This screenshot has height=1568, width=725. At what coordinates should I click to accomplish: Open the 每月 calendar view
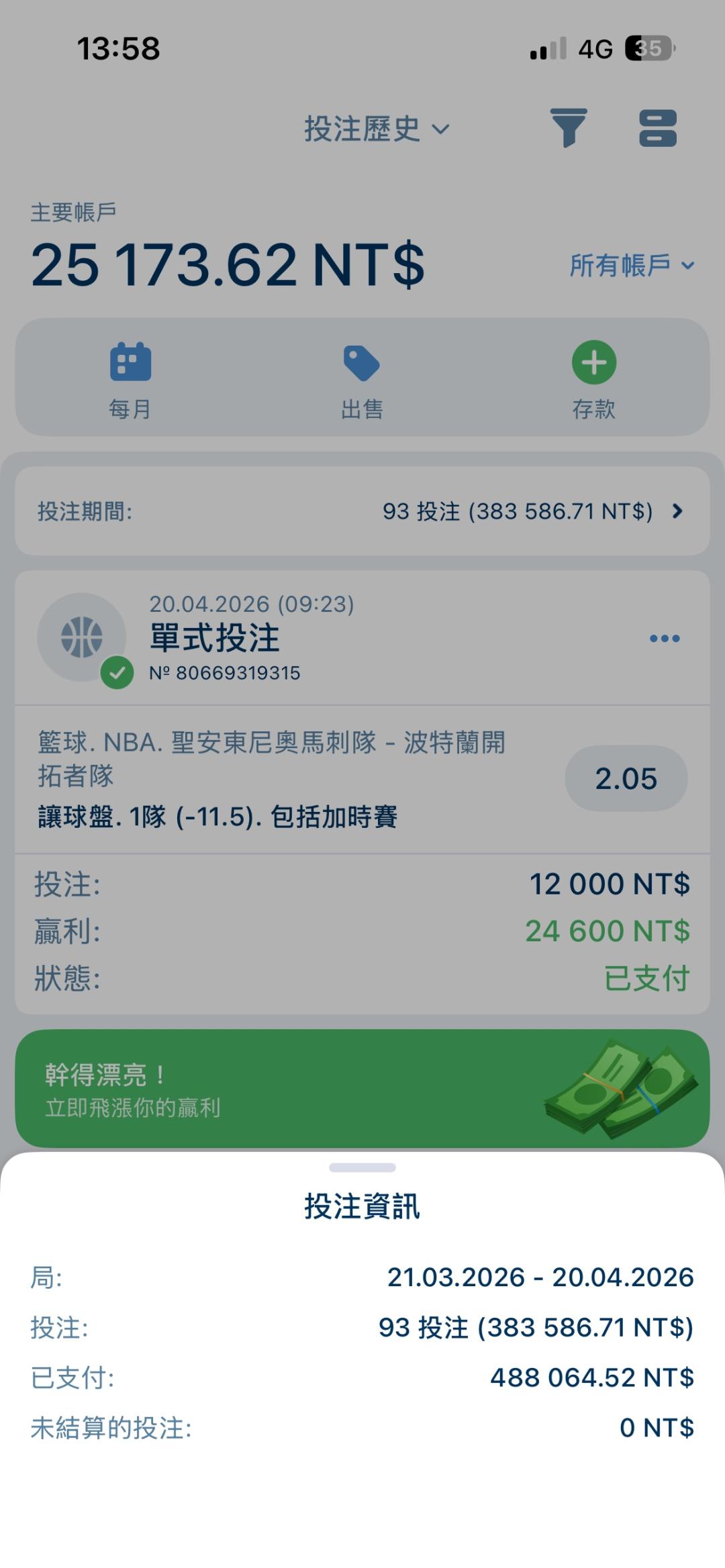click(130, 379)
